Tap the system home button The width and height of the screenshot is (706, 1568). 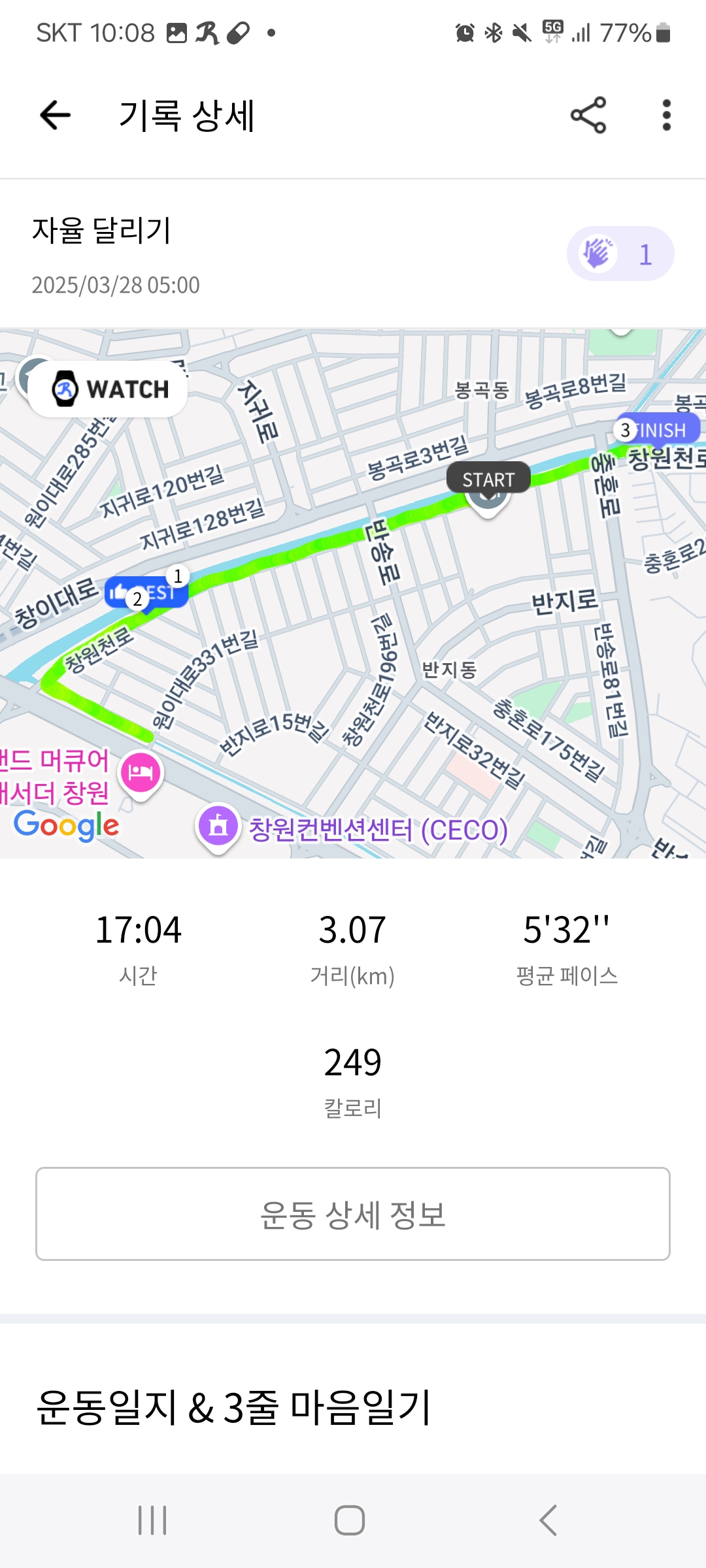click(350, 1520)
